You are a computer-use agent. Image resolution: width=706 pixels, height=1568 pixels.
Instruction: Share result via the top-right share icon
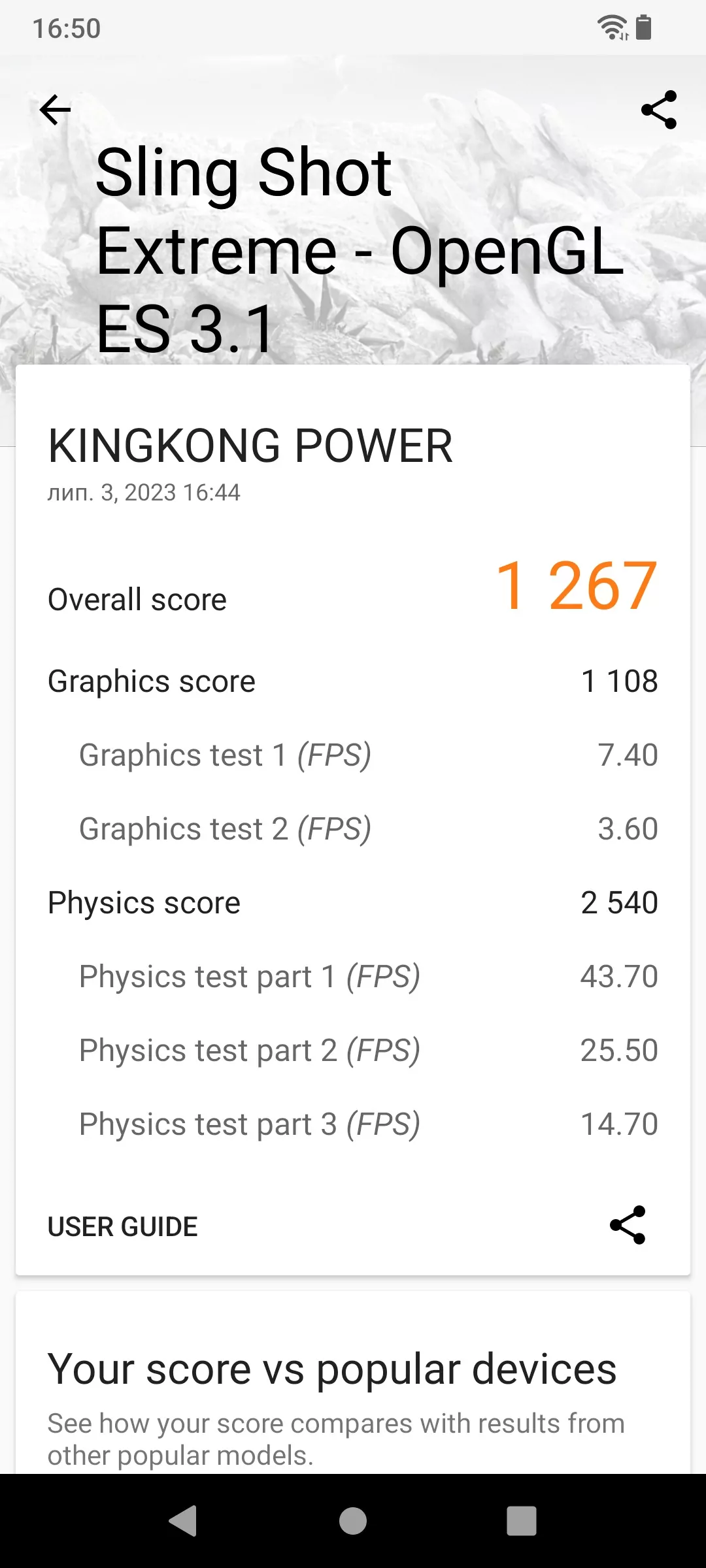coord(659,110)
